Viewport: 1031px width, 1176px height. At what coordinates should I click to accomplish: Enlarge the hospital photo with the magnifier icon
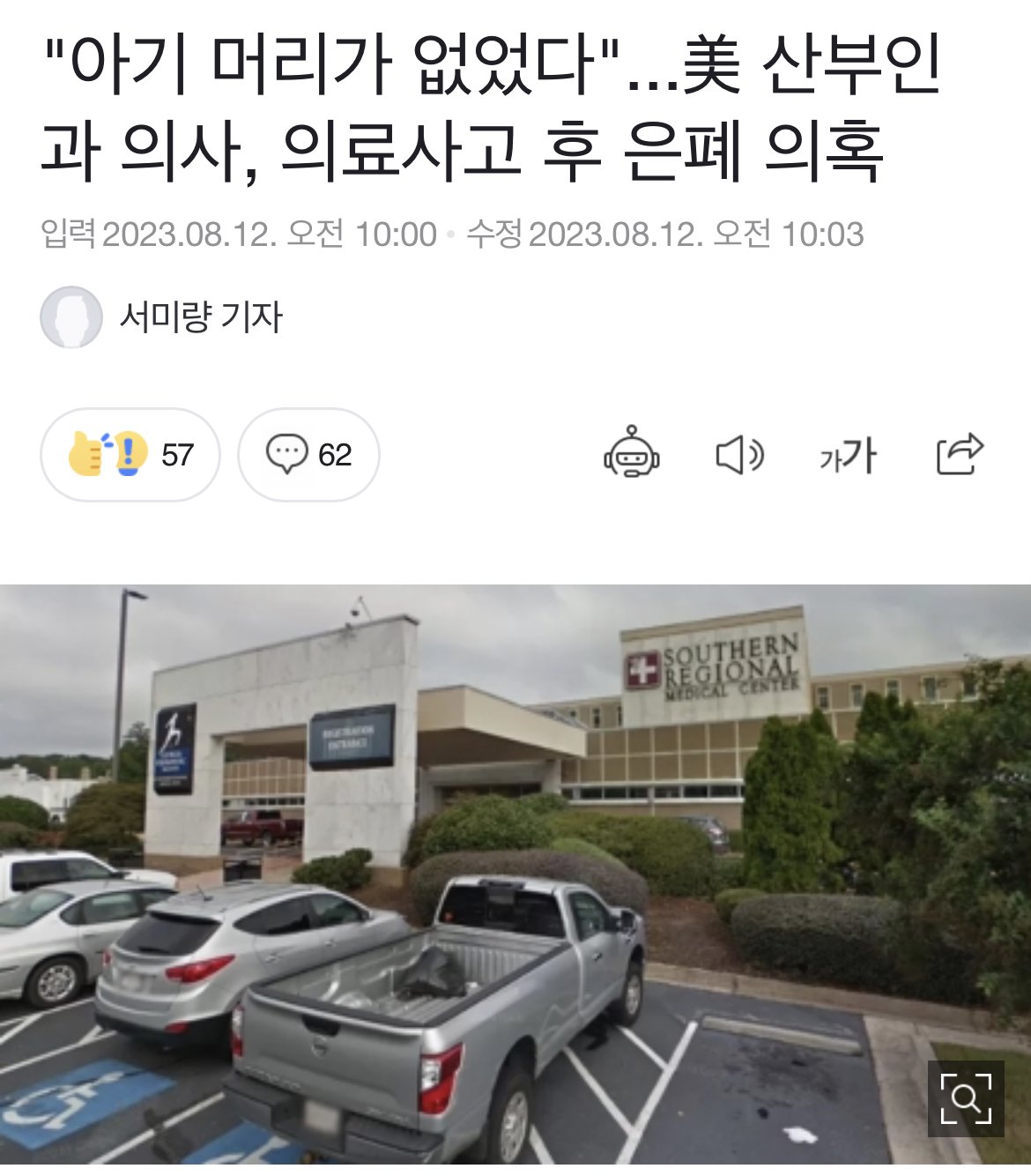click(x=966, y=1098)
